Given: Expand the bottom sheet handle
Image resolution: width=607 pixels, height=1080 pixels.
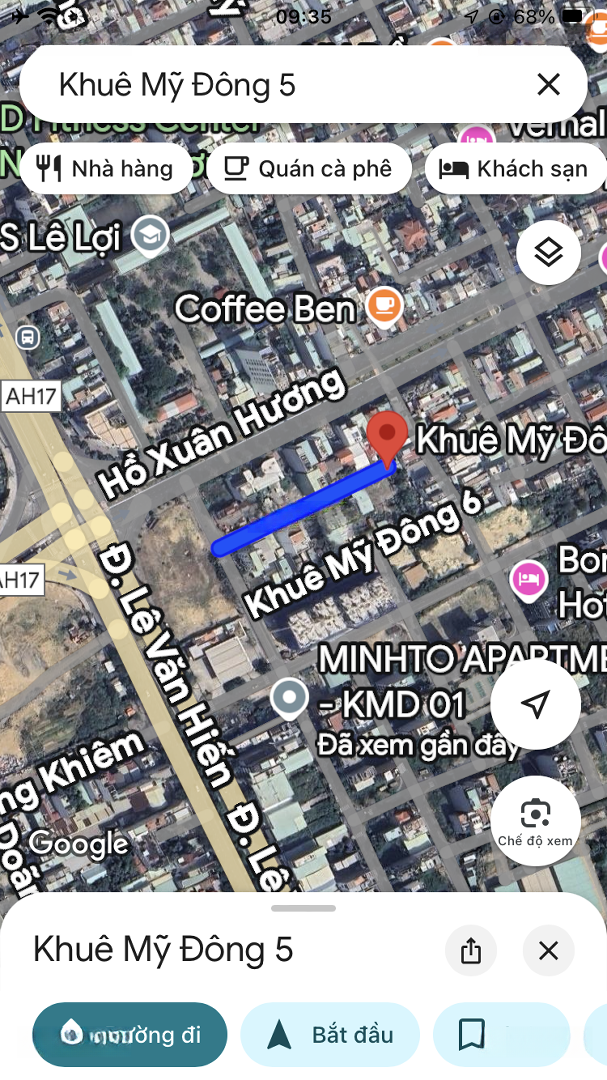Looking at the screenshot, I should point(303,908).
